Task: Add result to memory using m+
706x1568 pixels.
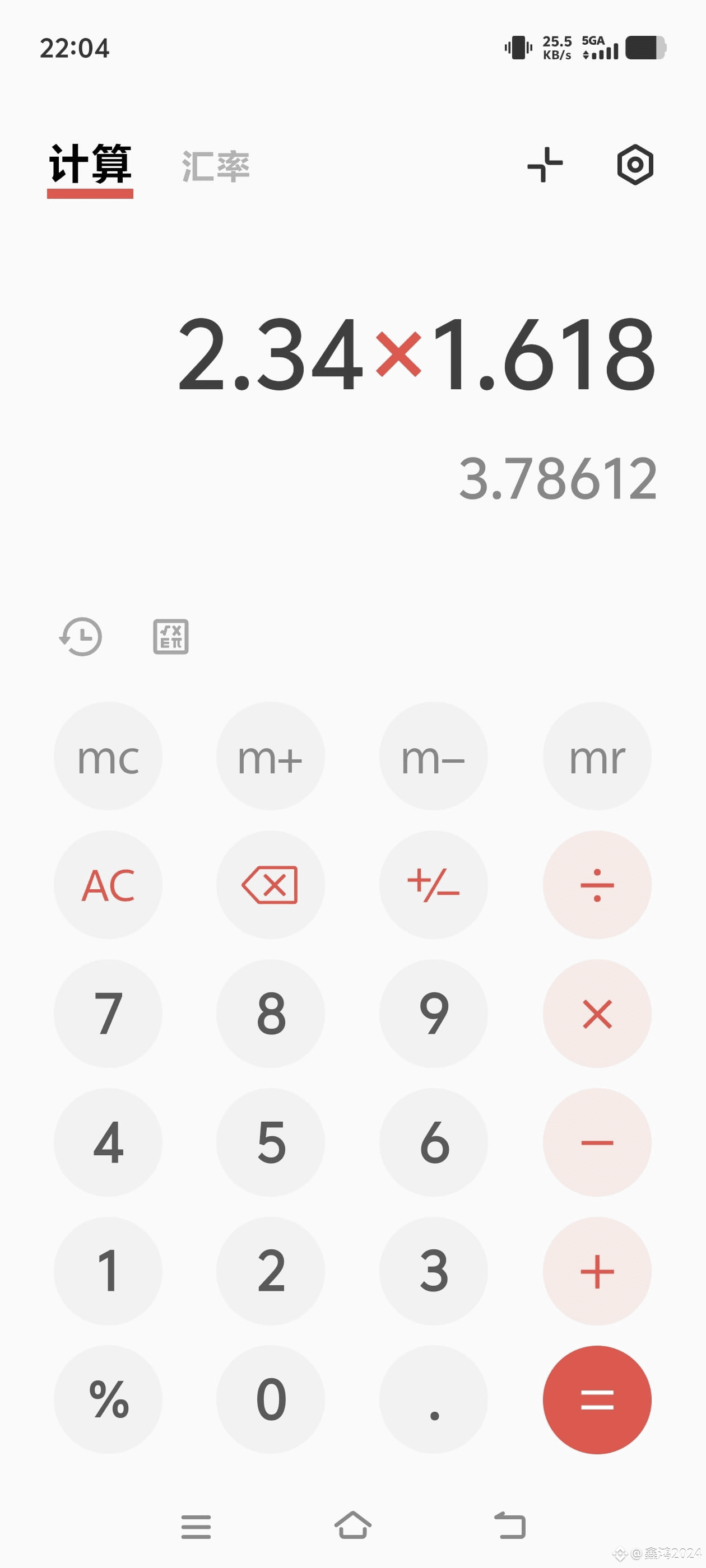Action: (x=271, y=756)
